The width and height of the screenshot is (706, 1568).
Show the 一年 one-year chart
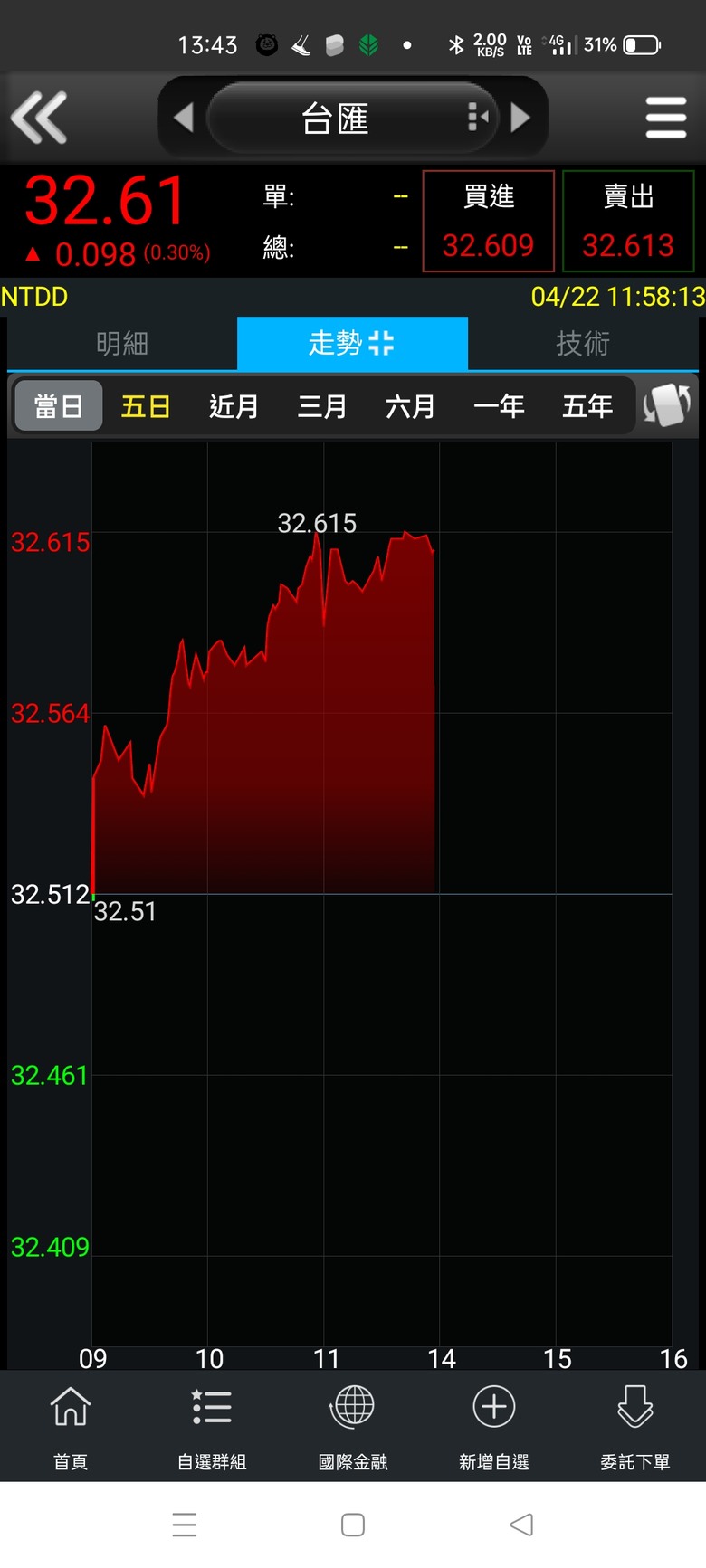click(x=499, y=406)
